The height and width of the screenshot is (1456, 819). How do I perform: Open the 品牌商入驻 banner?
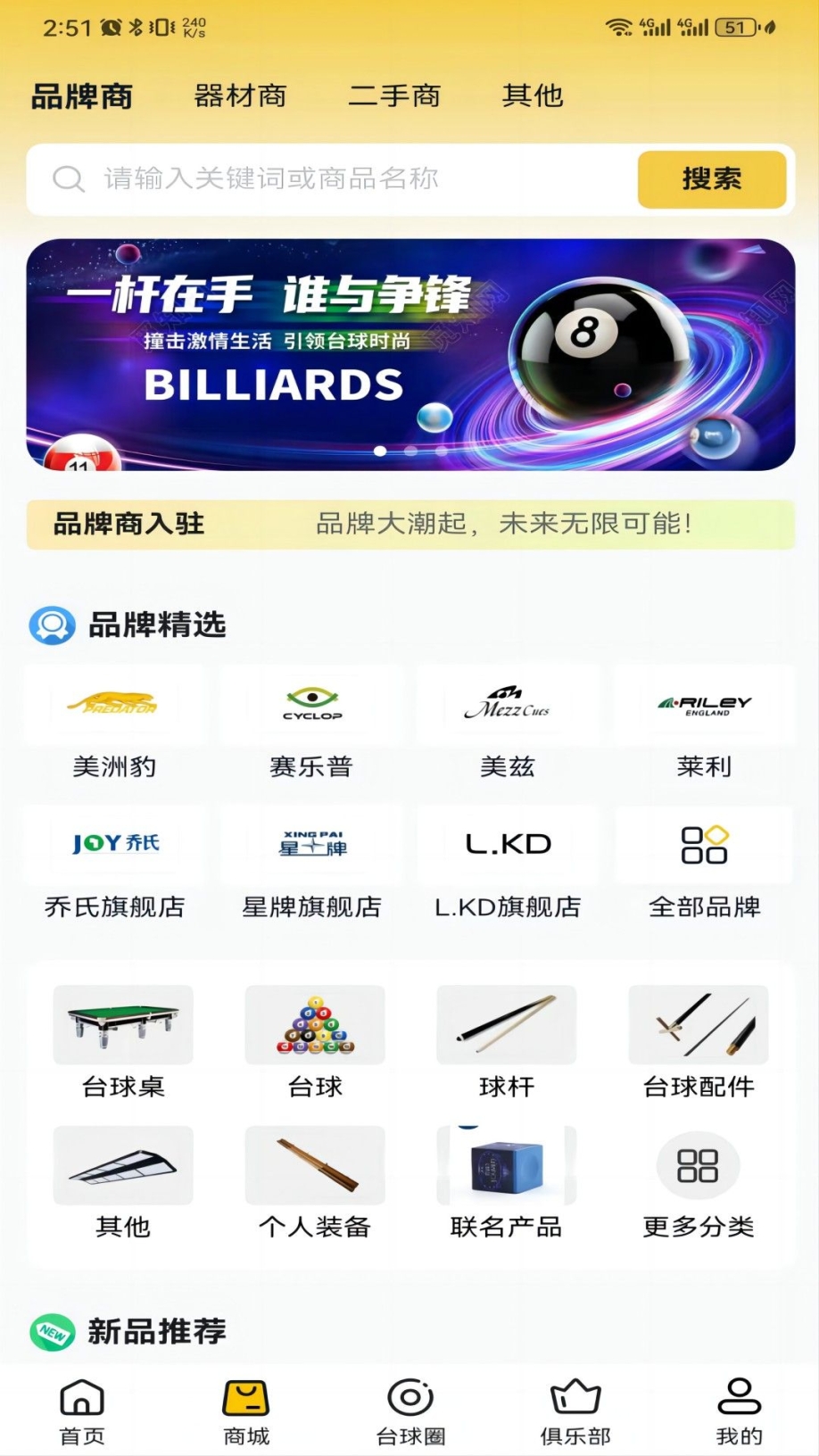click(410, 524)
